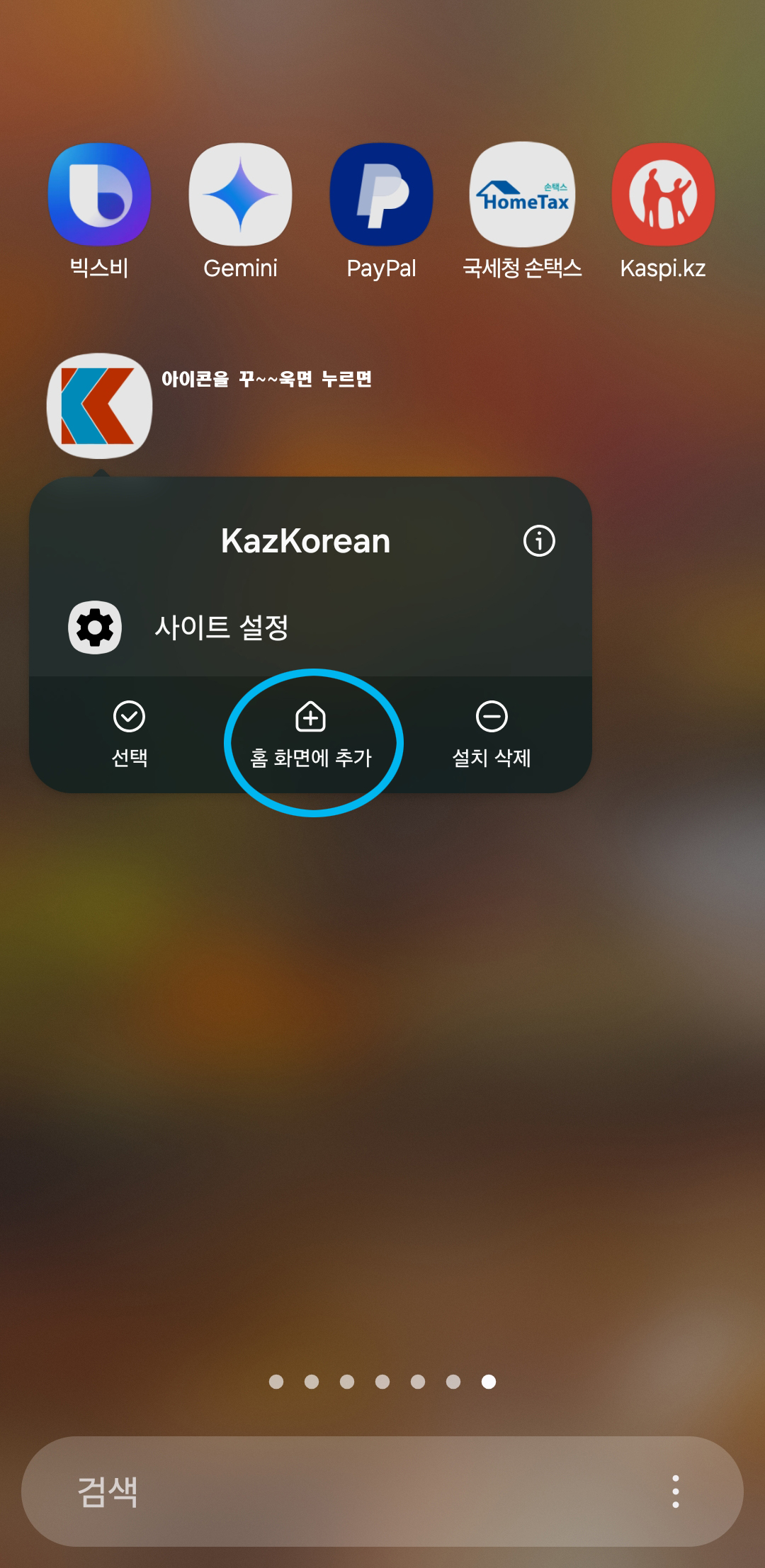Open the Bixby app
This screenshot has height=1568, width=765.
99,195
